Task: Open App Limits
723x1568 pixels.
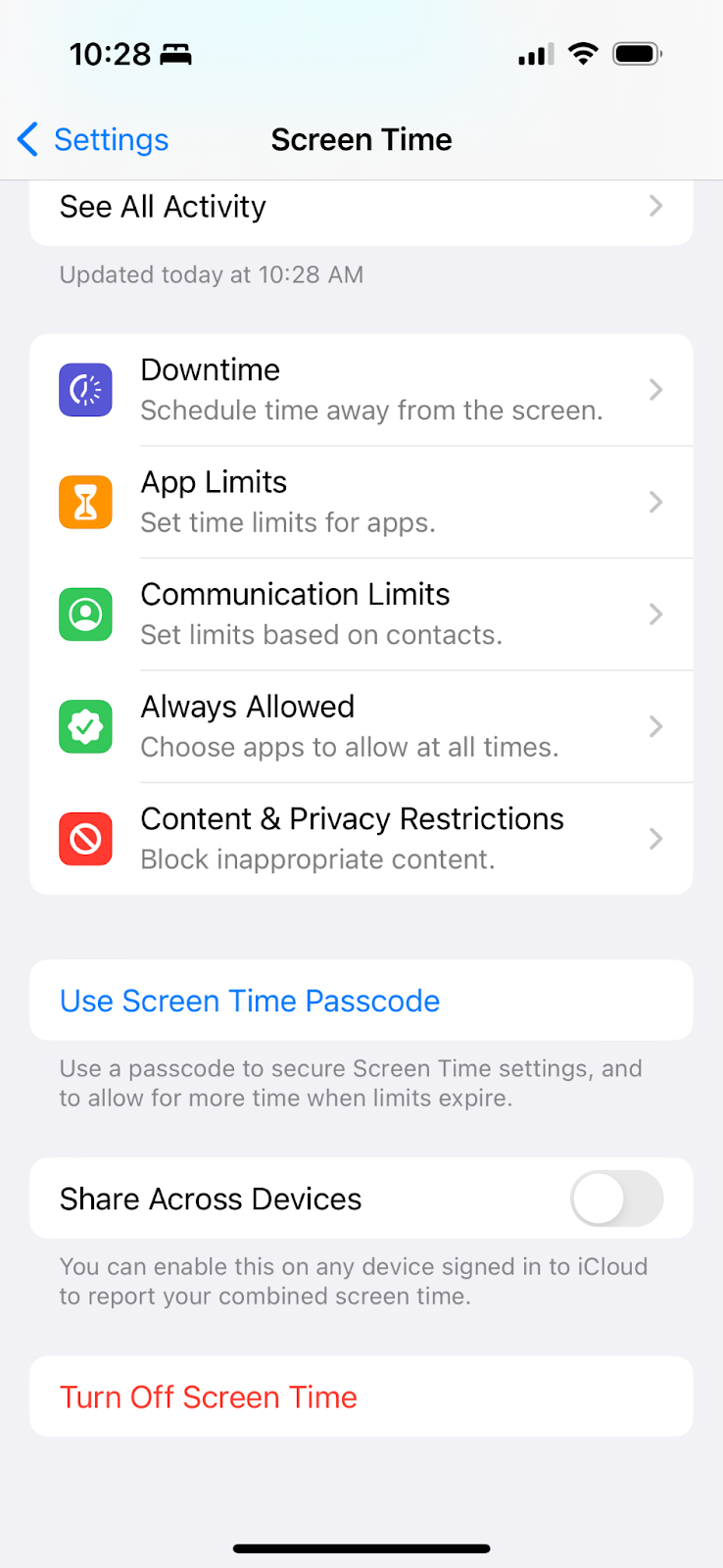Action: [361, 502]
